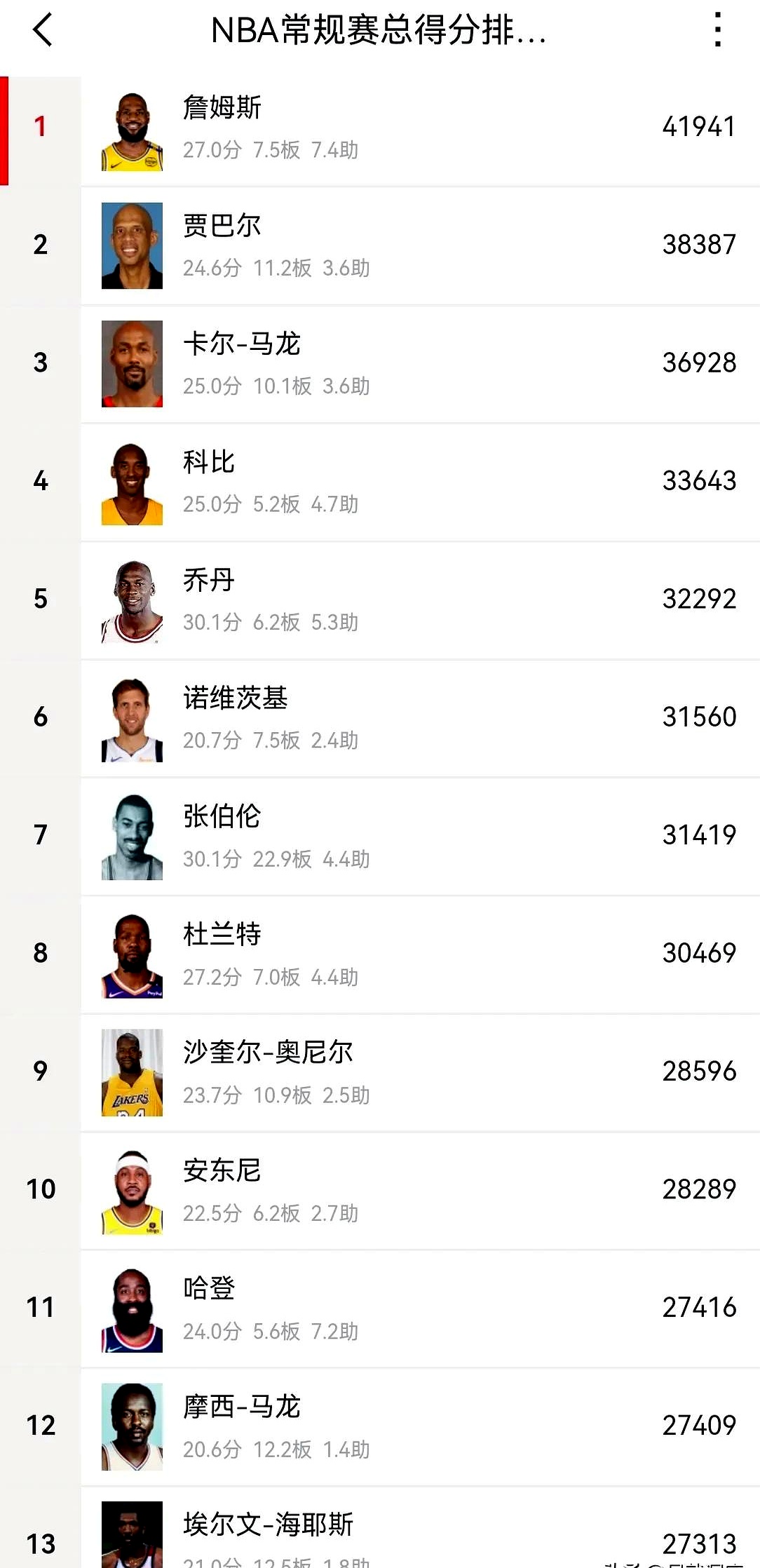Tap Wilt Chamberlain's portrait photo
Viewport: 760px width, 1568px height.
pyautogui.click(x=132, y=836)
